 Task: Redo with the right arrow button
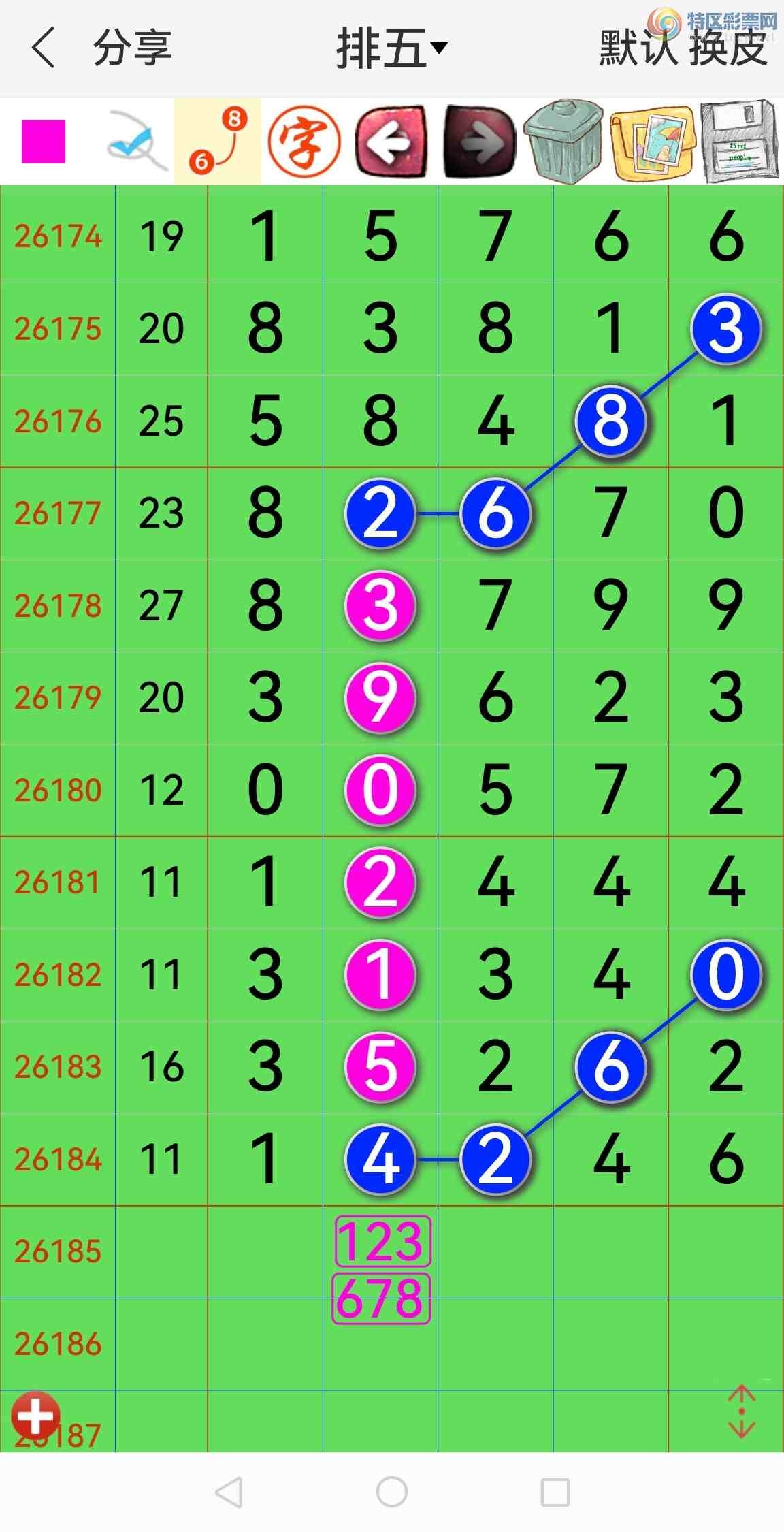tap(479, 142)
